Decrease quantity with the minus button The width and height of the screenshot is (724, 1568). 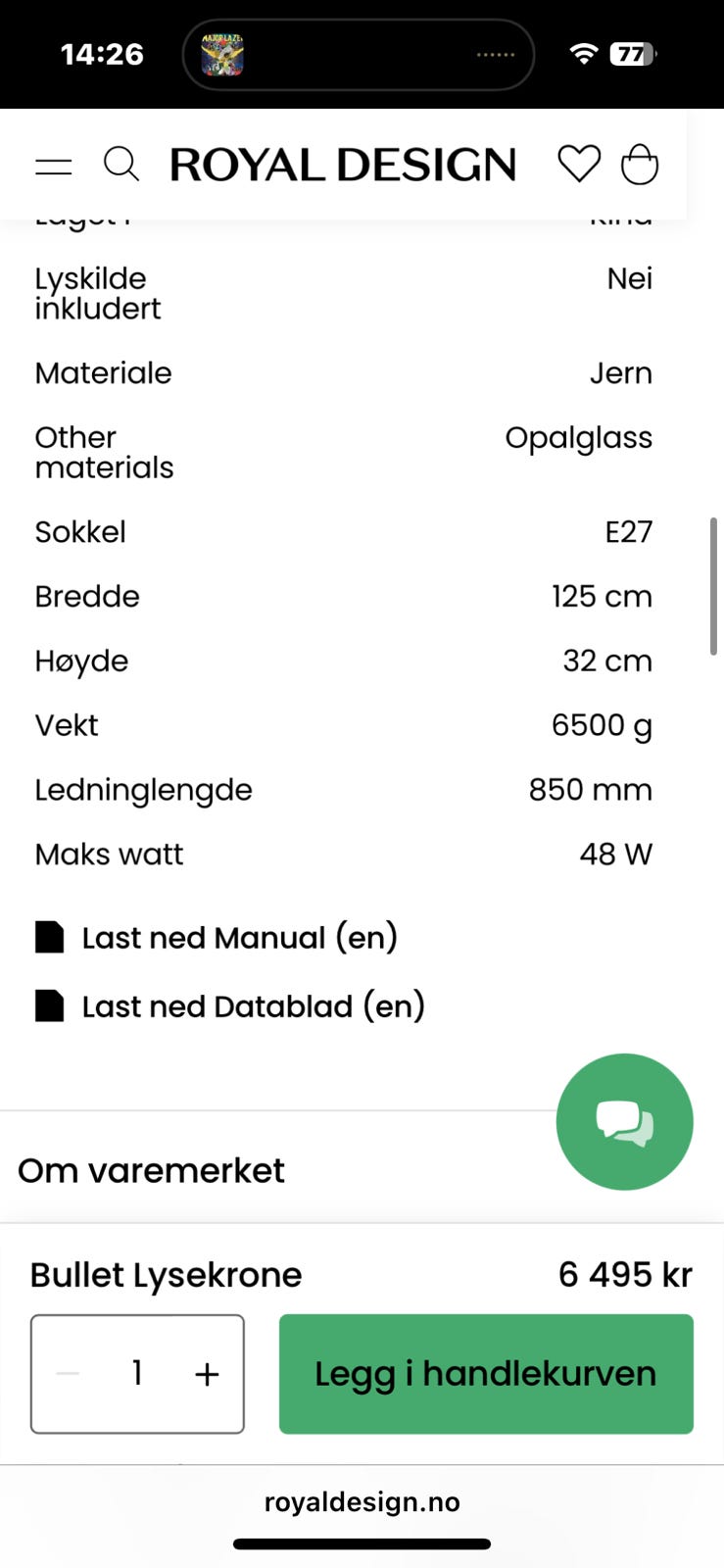(x=68, y=1374)
